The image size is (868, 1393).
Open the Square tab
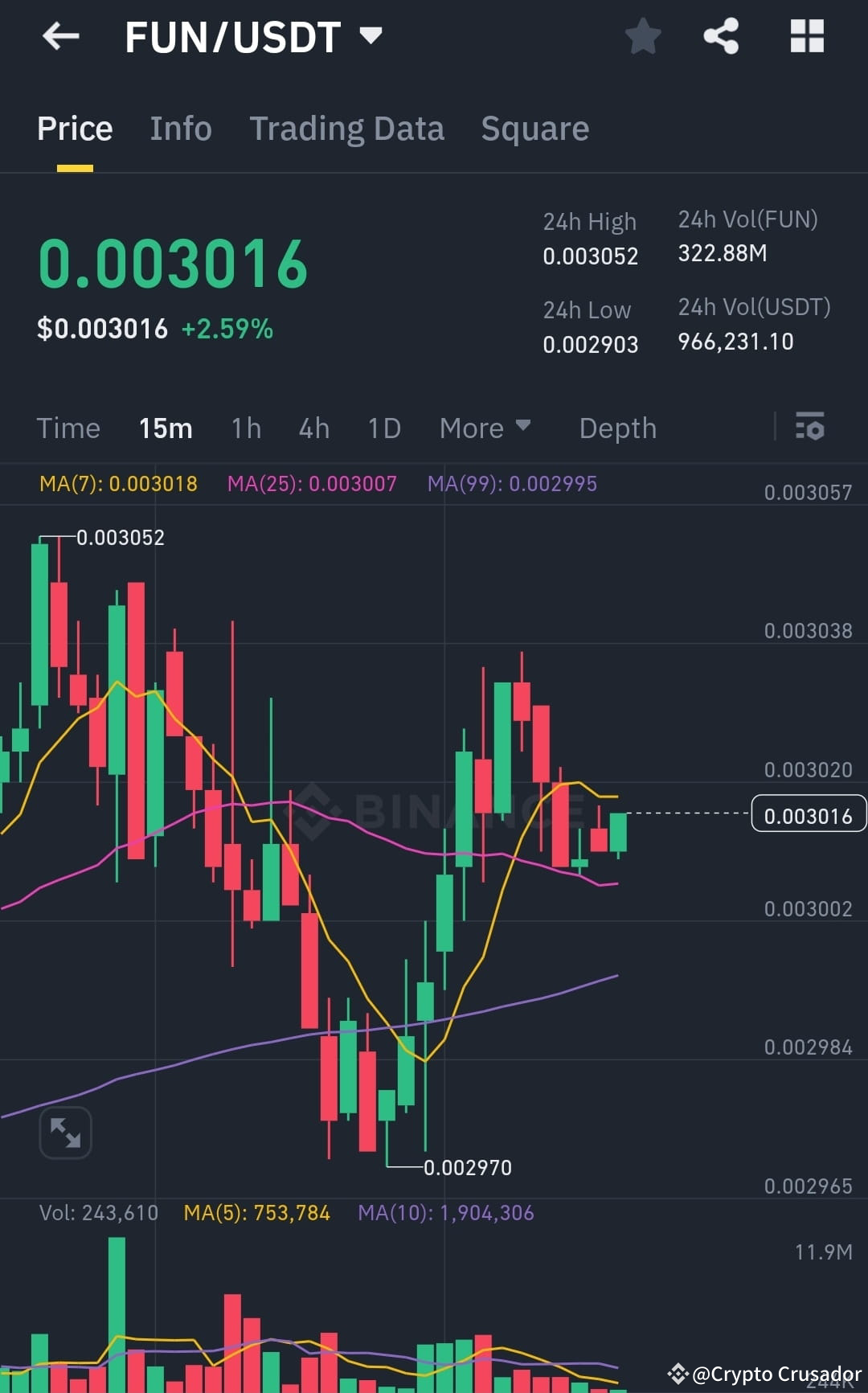tap(534, 129)
